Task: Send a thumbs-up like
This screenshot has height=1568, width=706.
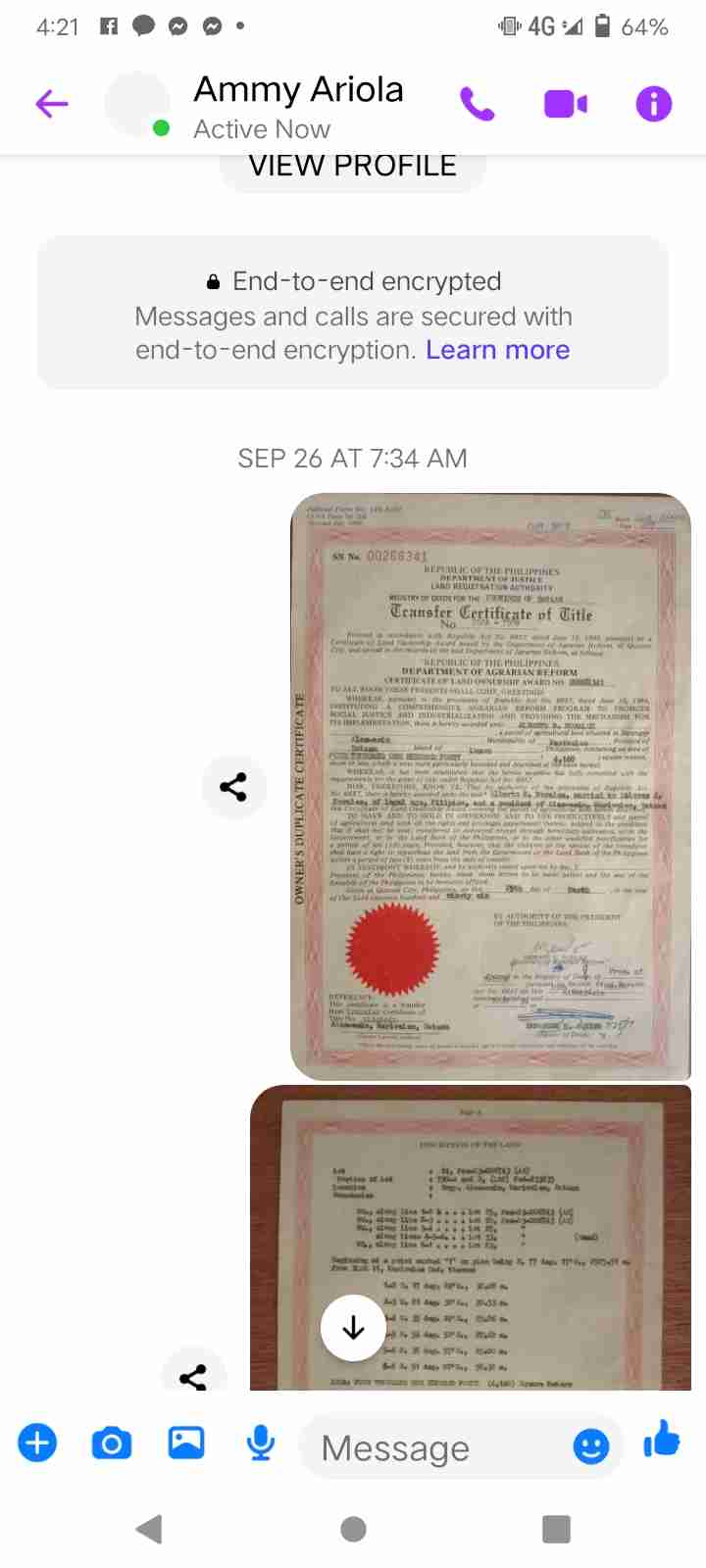Action: tap(662, 1441)
